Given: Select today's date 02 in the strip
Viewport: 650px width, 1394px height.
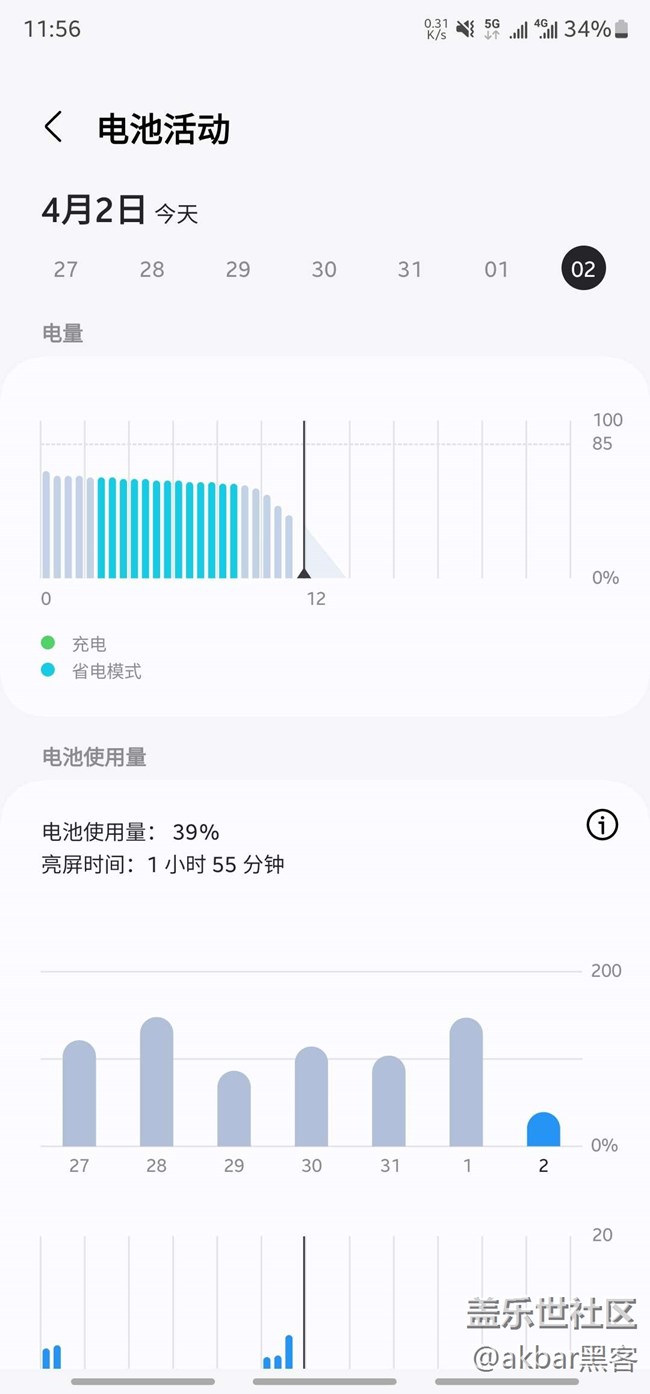Looking at the screenshot, I should pyautogui.click(x=583, y=269).
